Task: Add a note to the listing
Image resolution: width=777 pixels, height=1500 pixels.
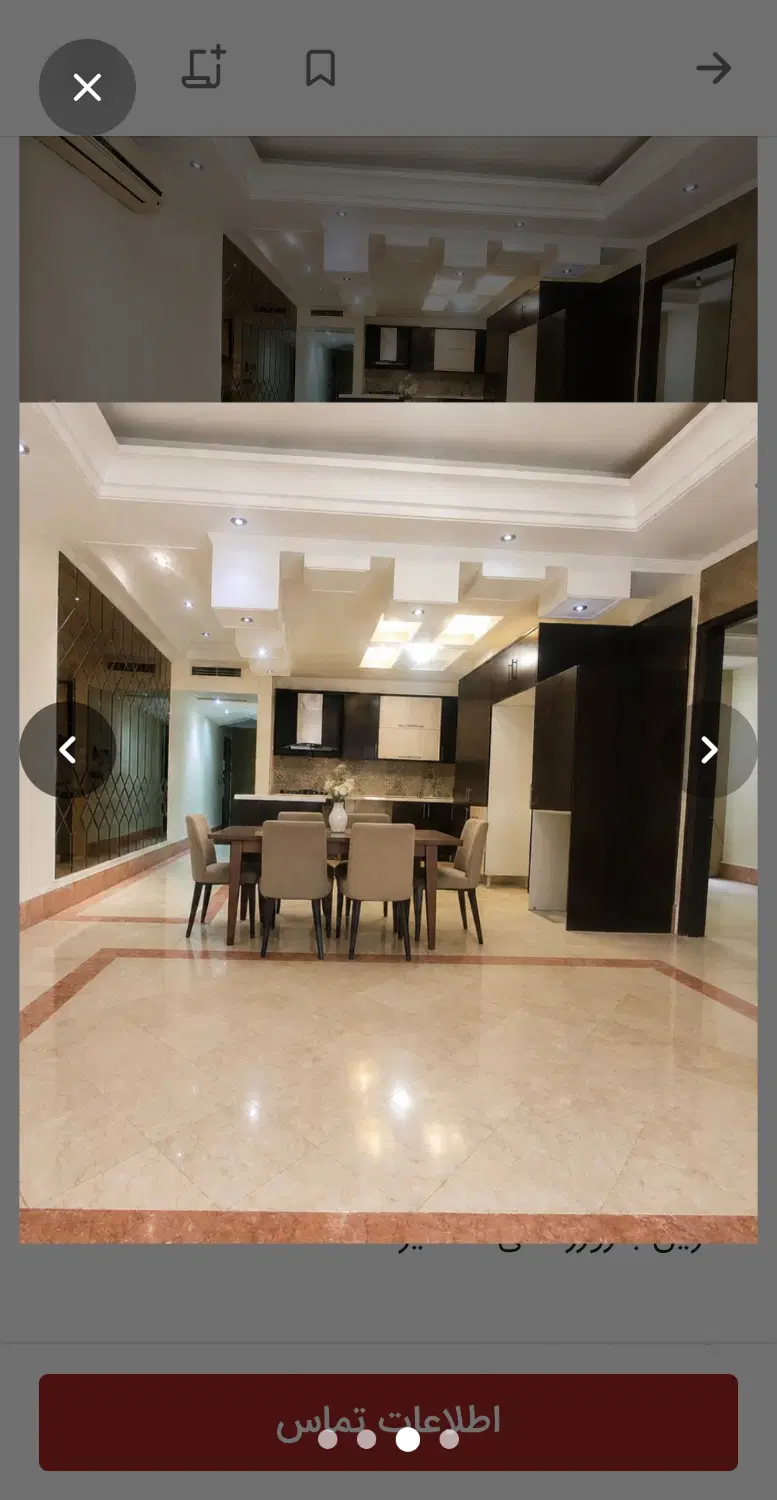Action: 204,68
